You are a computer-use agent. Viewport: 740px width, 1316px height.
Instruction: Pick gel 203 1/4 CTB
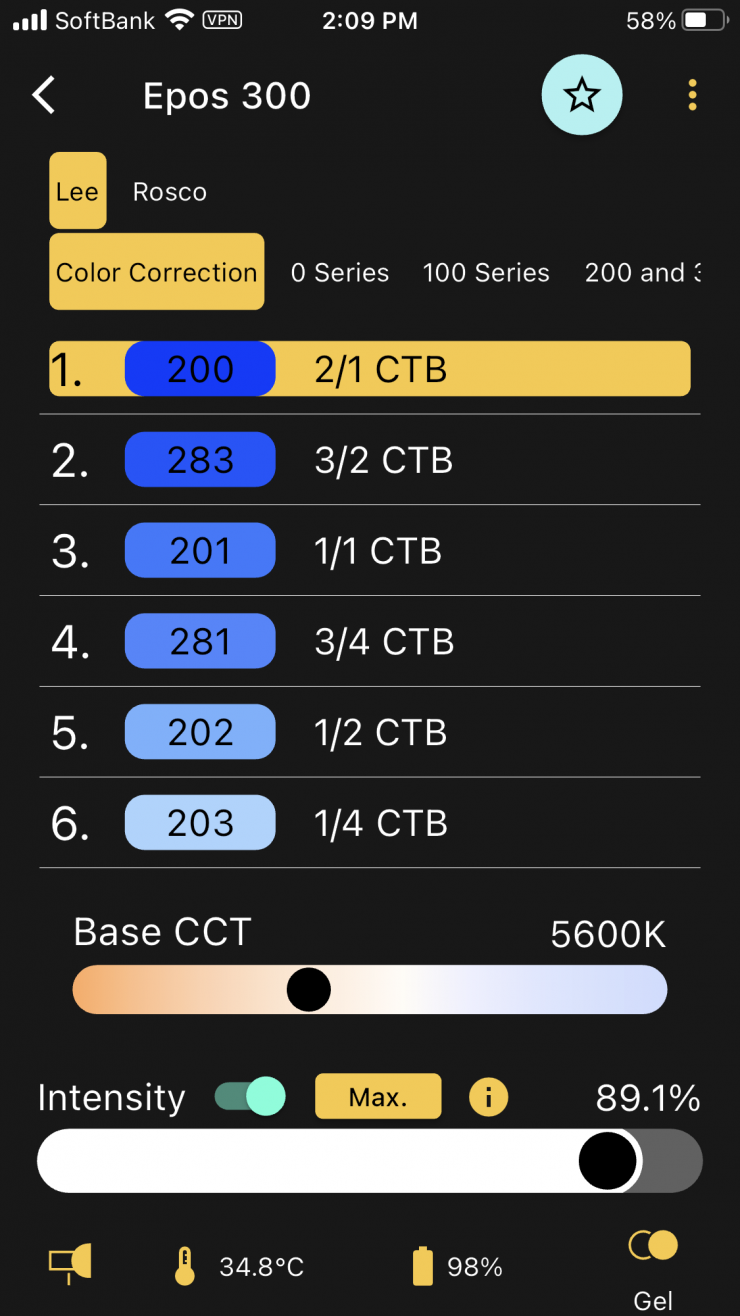pos(370,823)
